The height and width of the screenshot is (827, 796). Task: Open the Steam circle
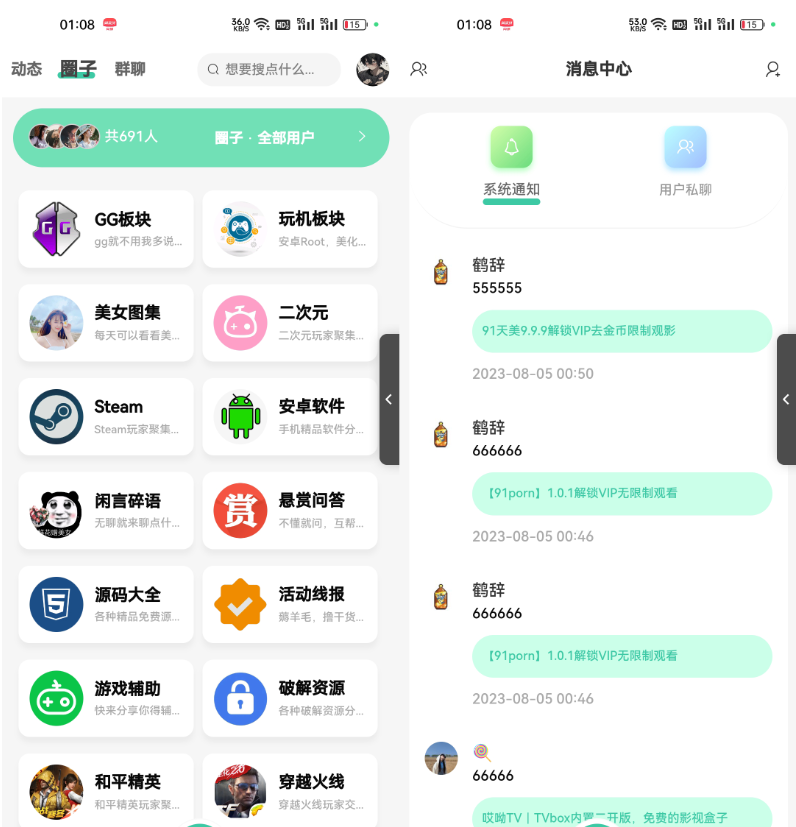point(105,416)
